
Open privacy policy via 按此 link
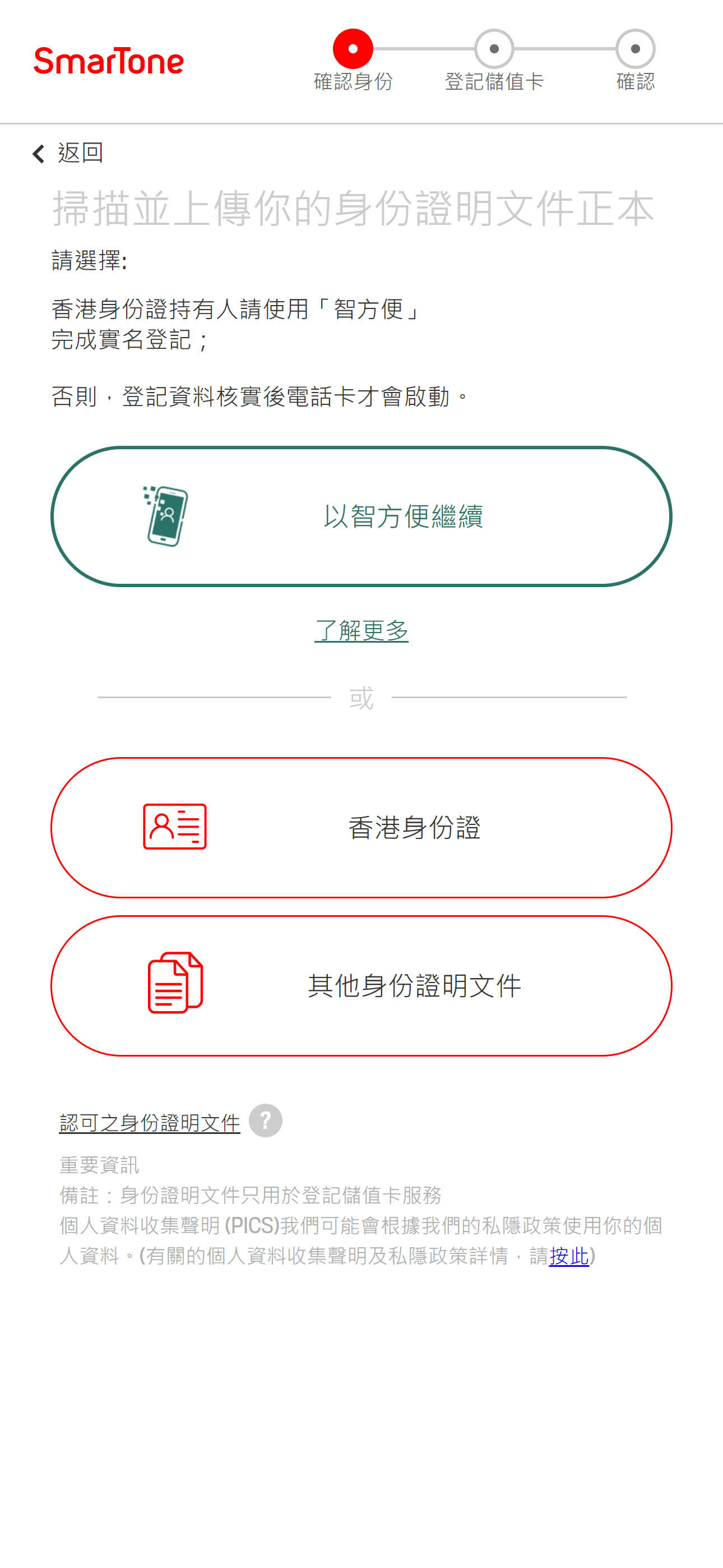tap(568, 1256)
